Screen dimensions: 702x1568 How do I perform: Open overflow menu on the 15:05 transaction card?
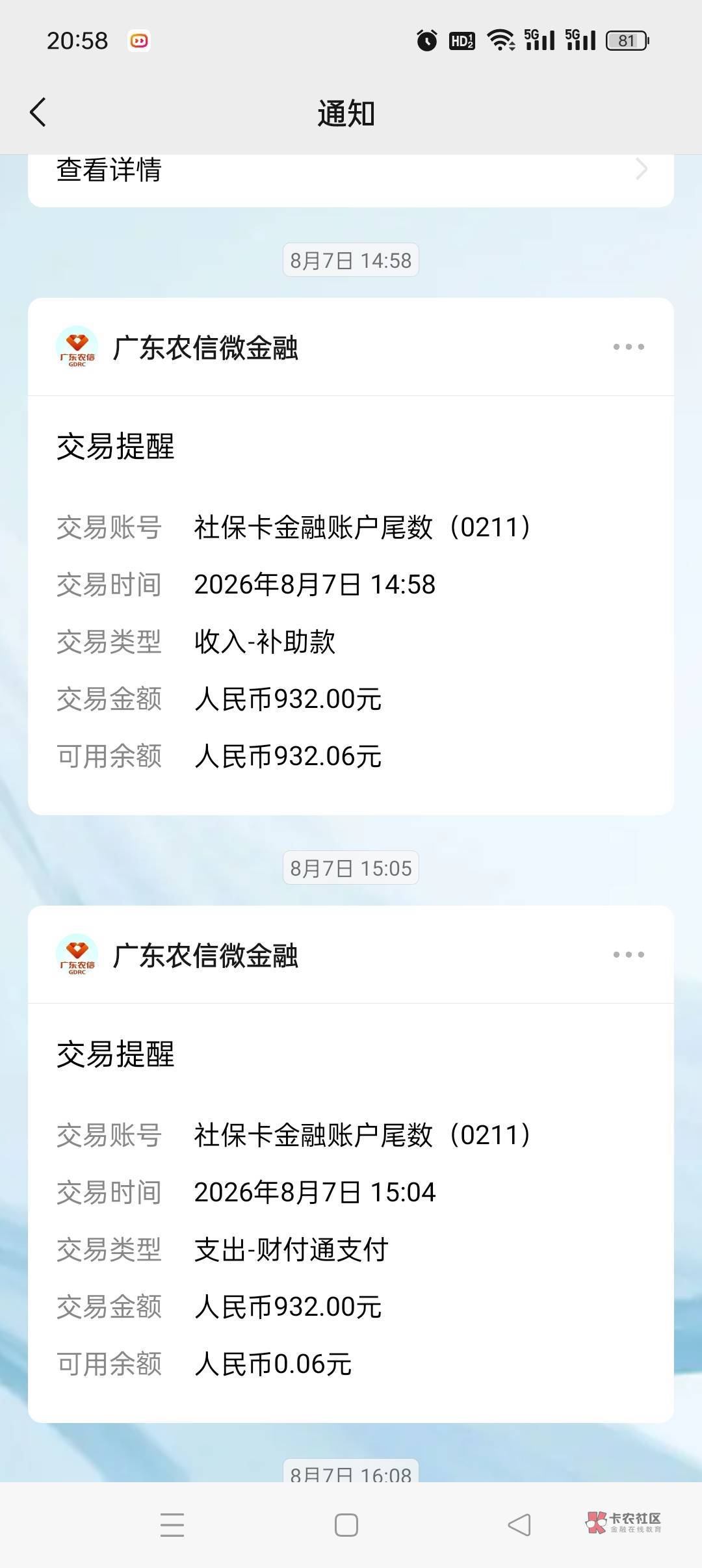[x=629, y=955]
